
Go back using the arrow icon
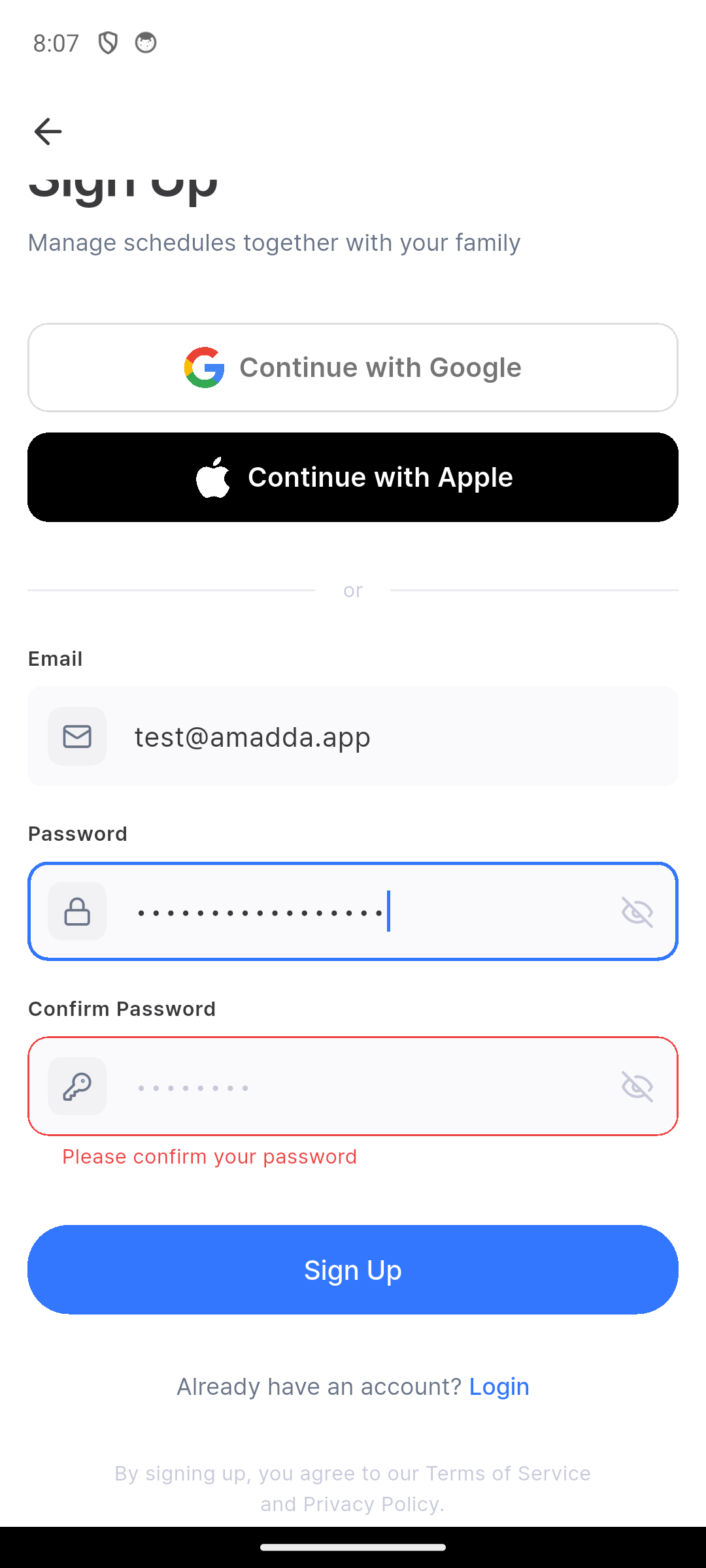click(x=48, y=131)
